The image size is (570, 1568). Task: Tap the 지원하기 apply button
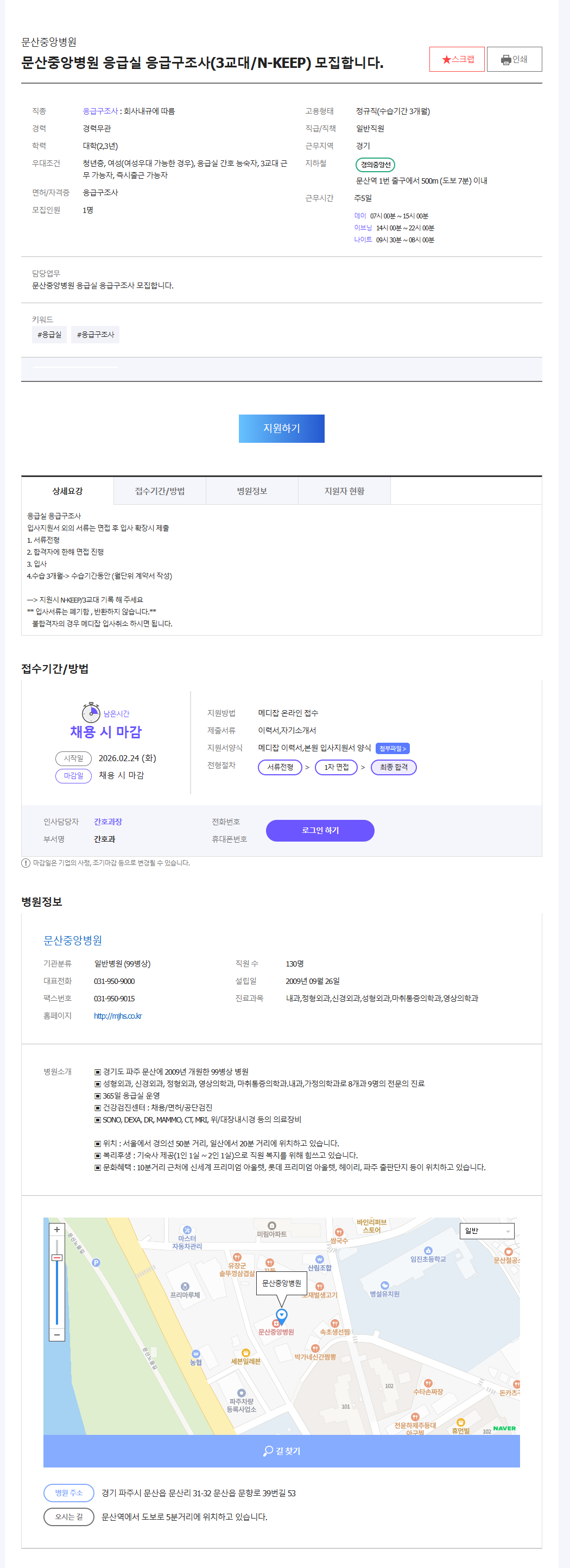pyautogui.click(x=281, y=428)
